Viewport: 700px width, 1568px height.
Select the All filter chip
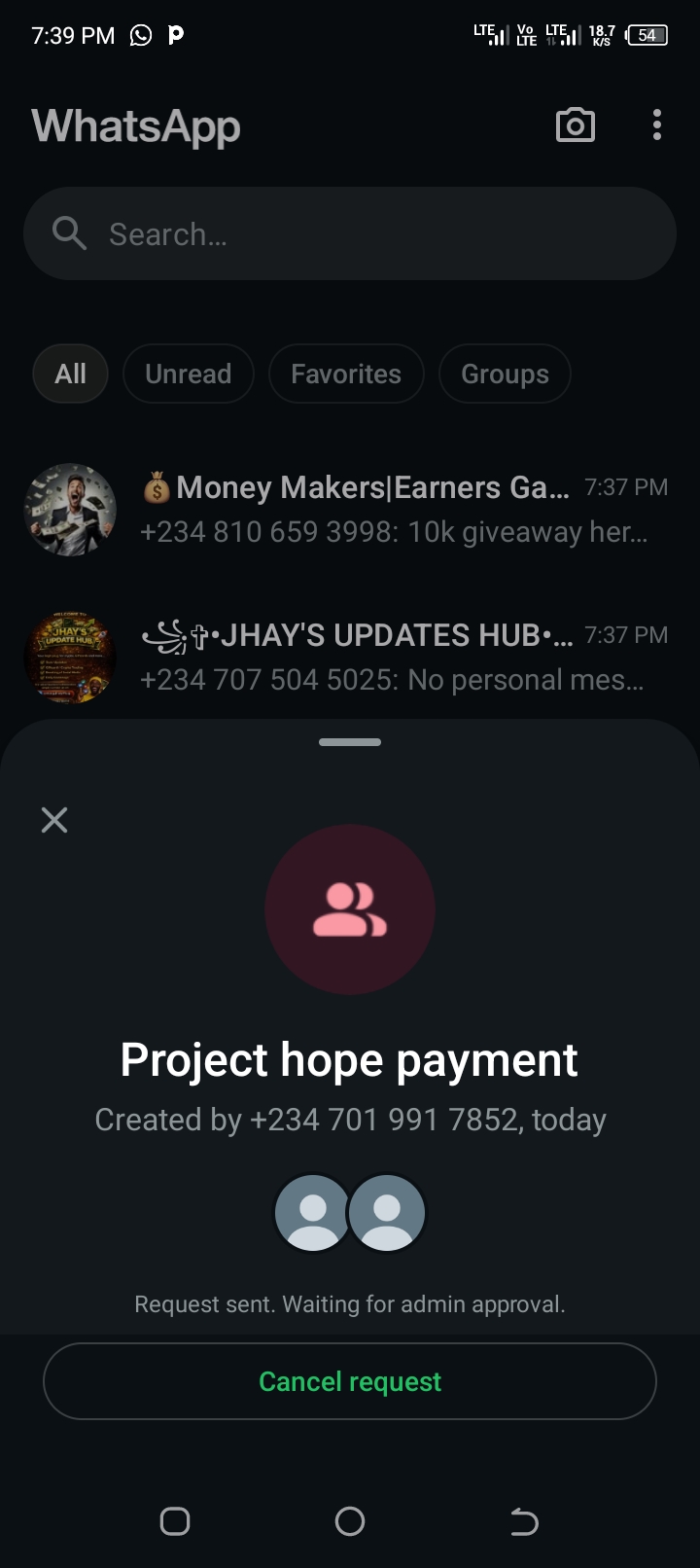[70, 374]
